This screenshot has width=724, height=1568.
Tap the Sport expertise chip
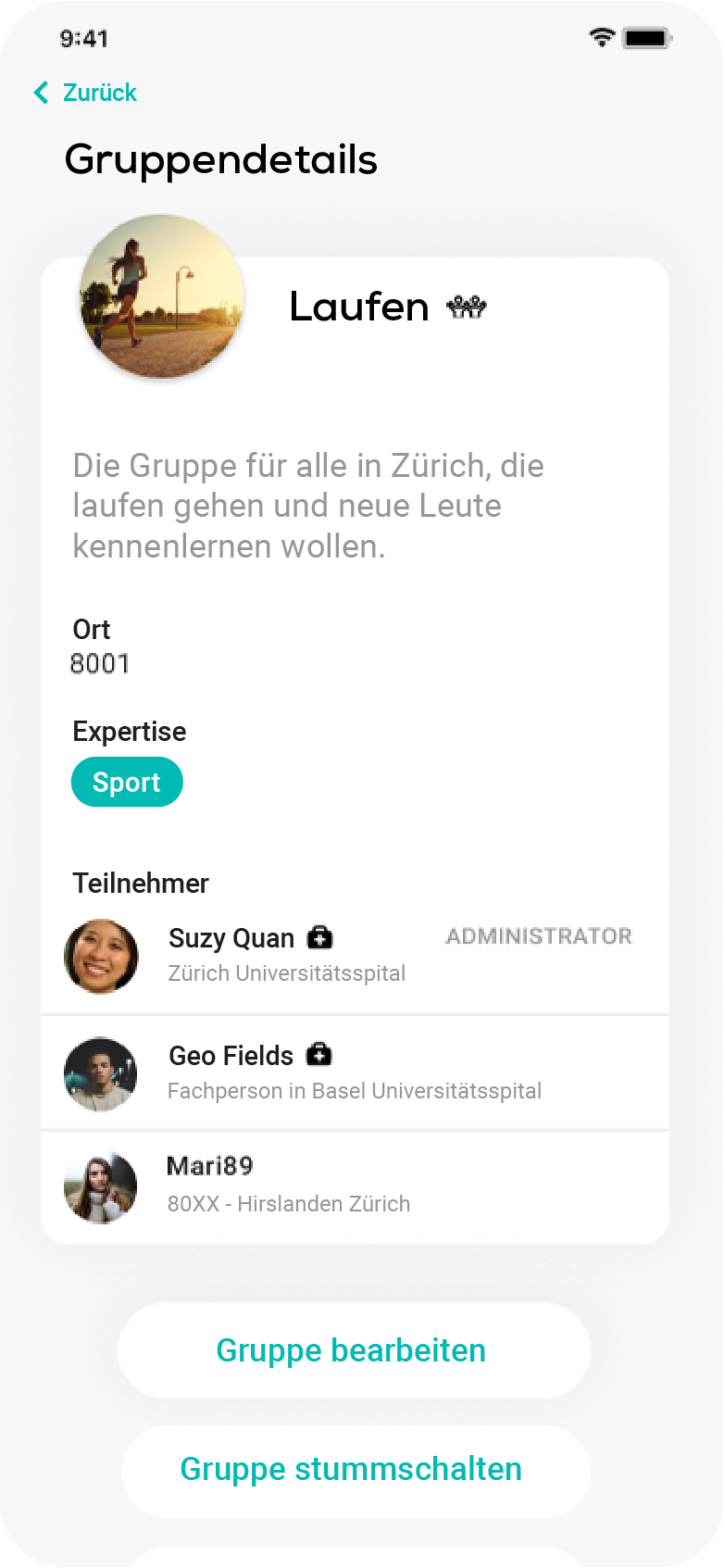click(127, 783)
